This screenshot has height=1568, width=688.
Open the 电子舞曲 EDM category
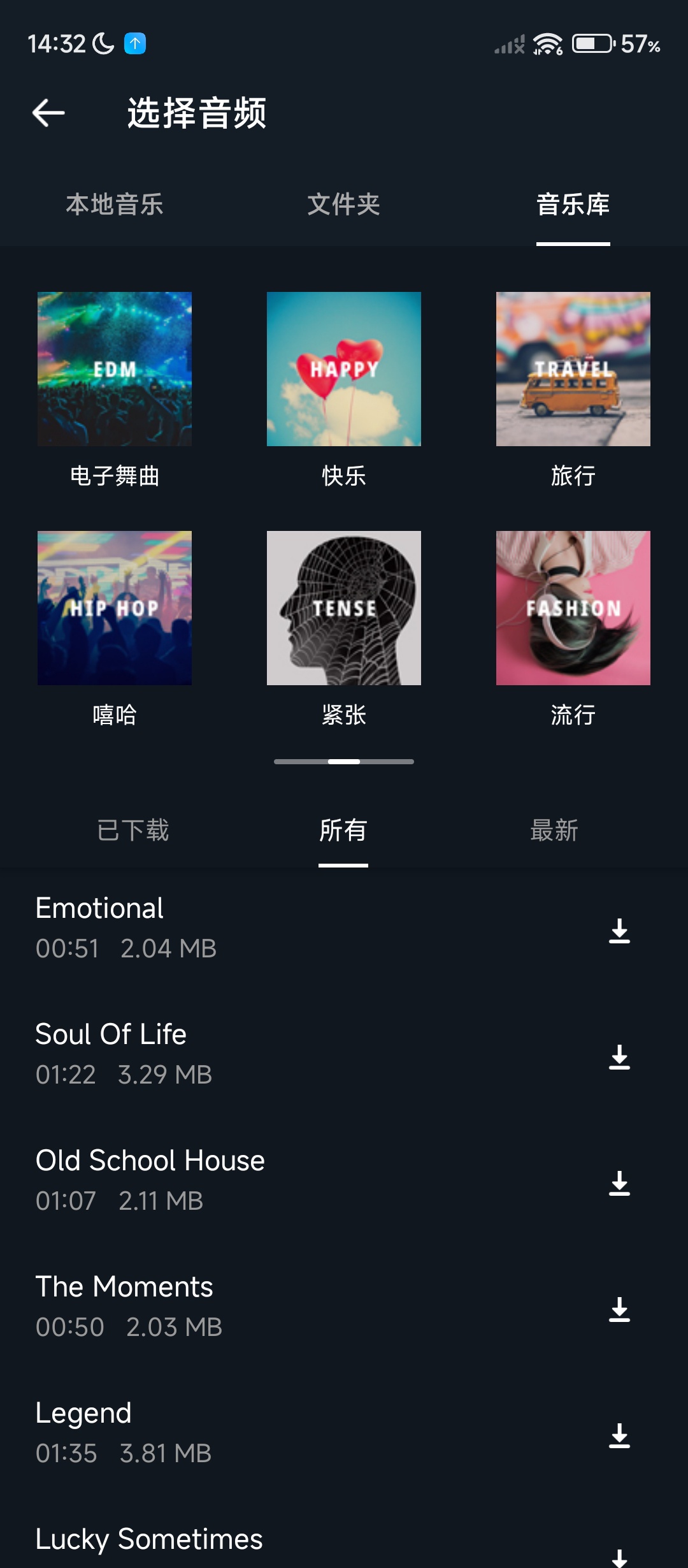click(x=115, y=369)
